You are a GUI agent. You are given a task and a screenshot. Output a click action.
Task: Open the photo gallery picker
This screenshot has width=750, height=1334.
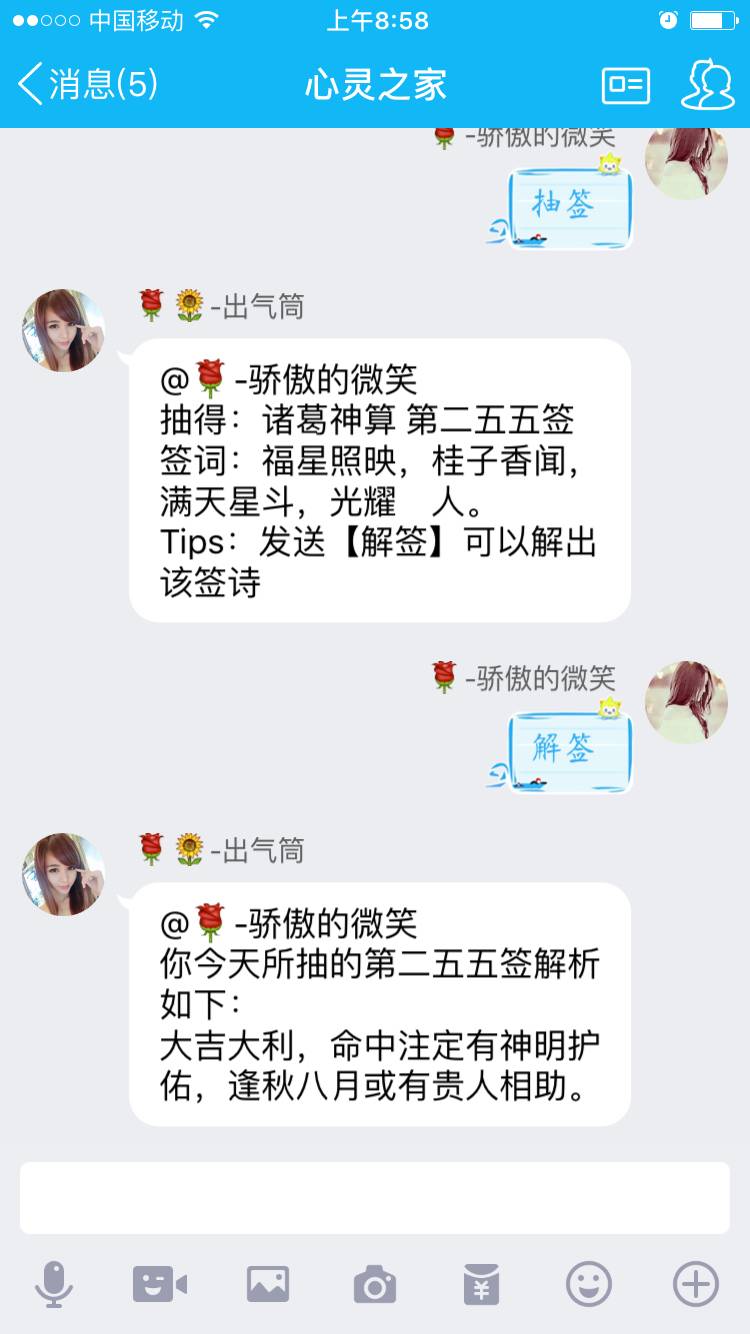[268, 1283]
